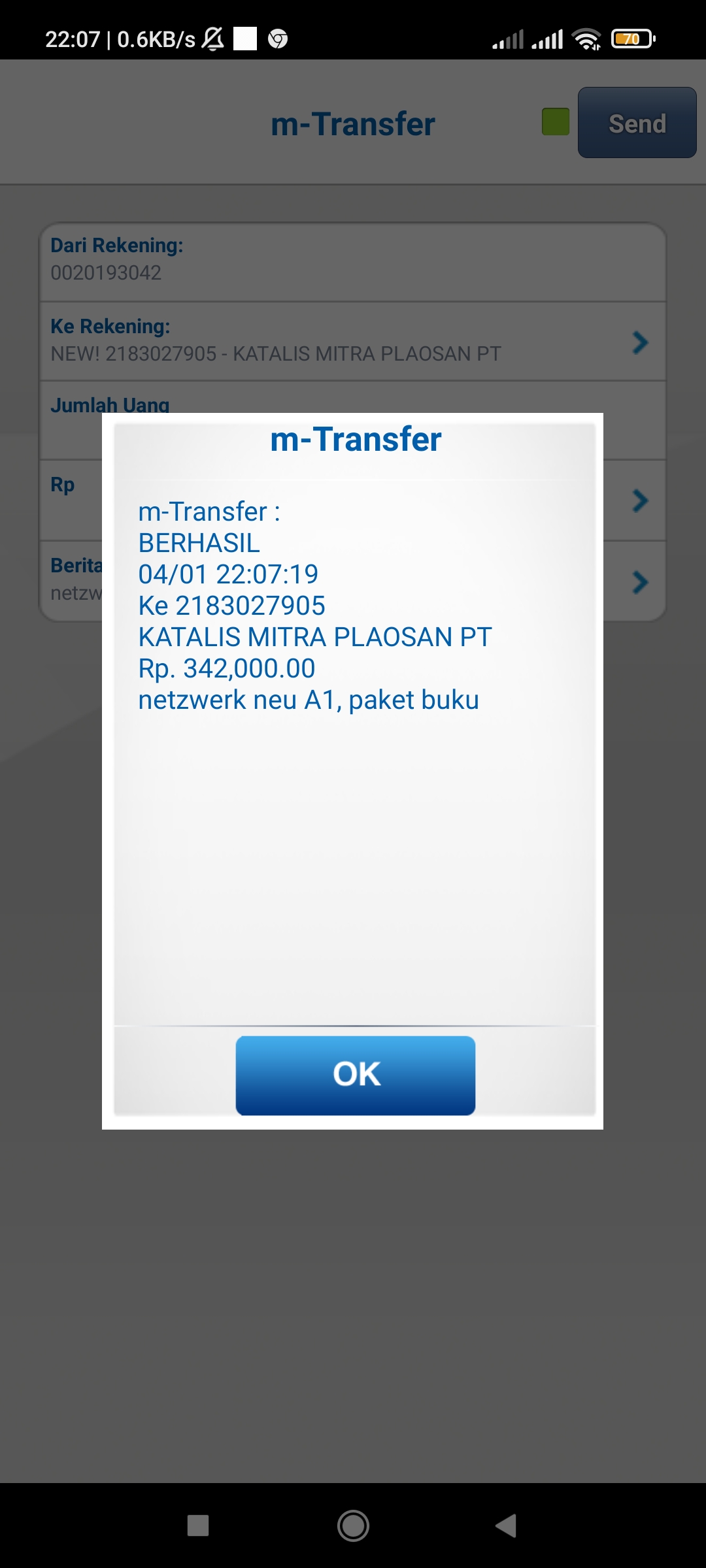
Task: Tap the Send button
Action: pyautogui.click(x=637, y=123)
